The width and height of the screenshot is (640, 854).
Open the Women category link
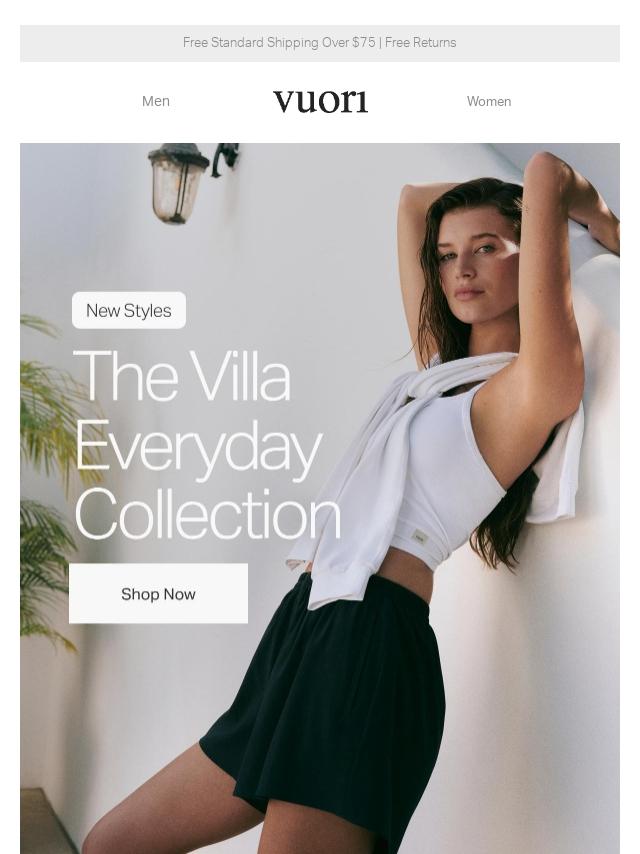[488, 101]
